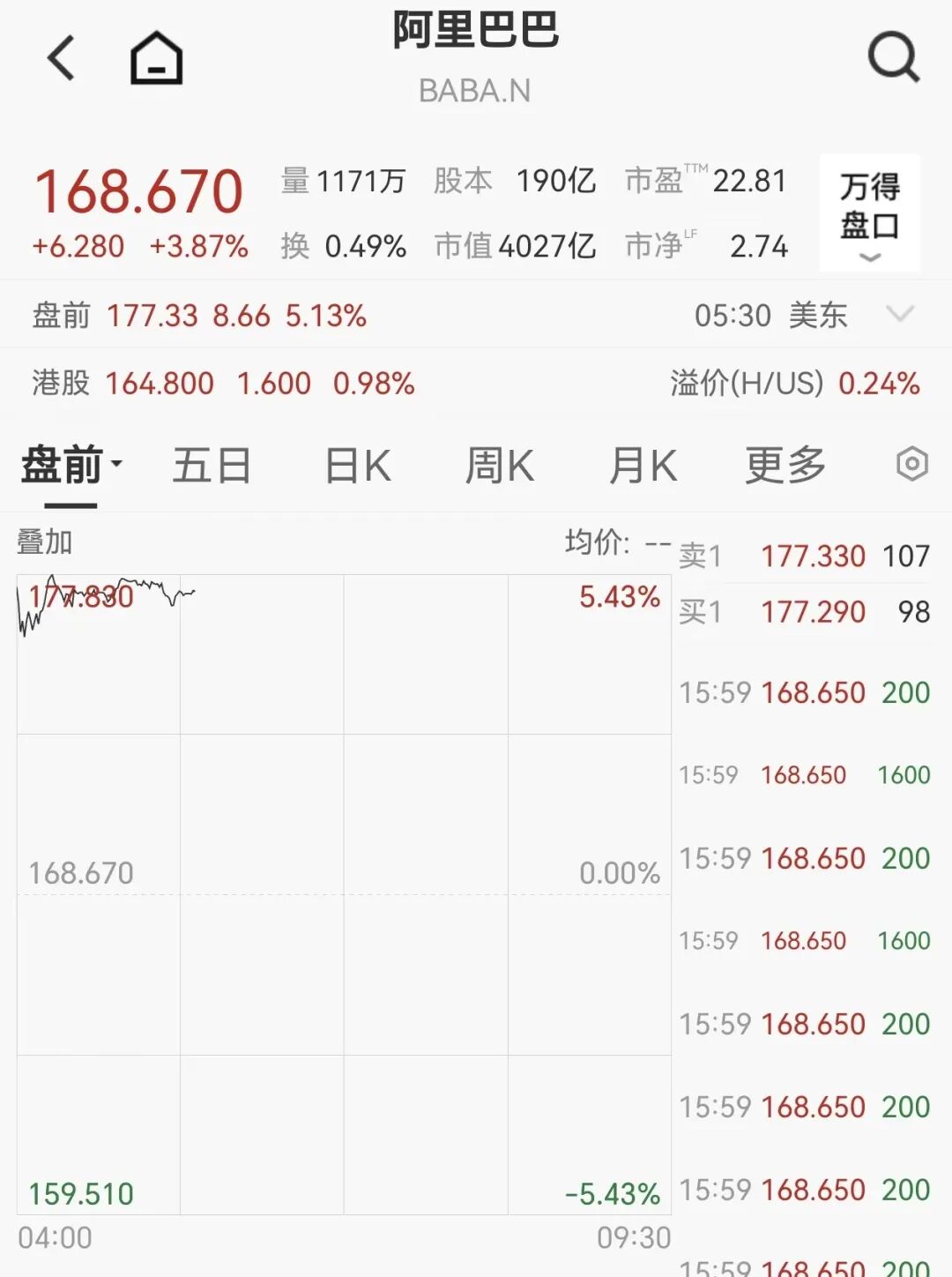Screen dimensions: 952x1277
Task: Tap the 万得盘口 panel icon
Action: [869, 203]
